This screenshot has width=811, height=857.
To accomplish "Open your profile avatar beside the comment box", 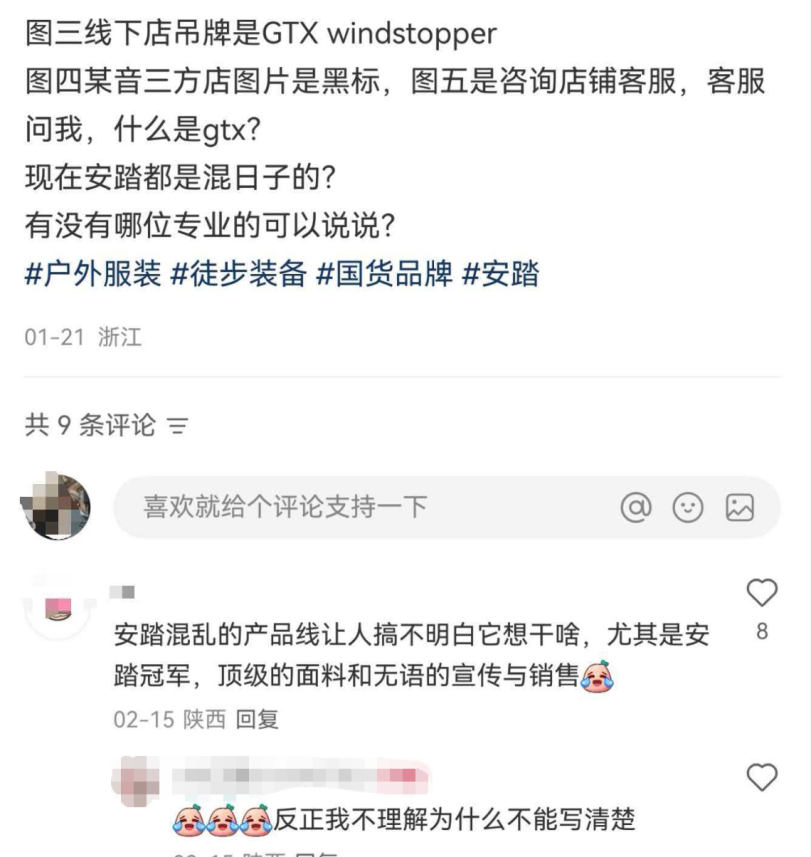I will (x=55, y=507).
